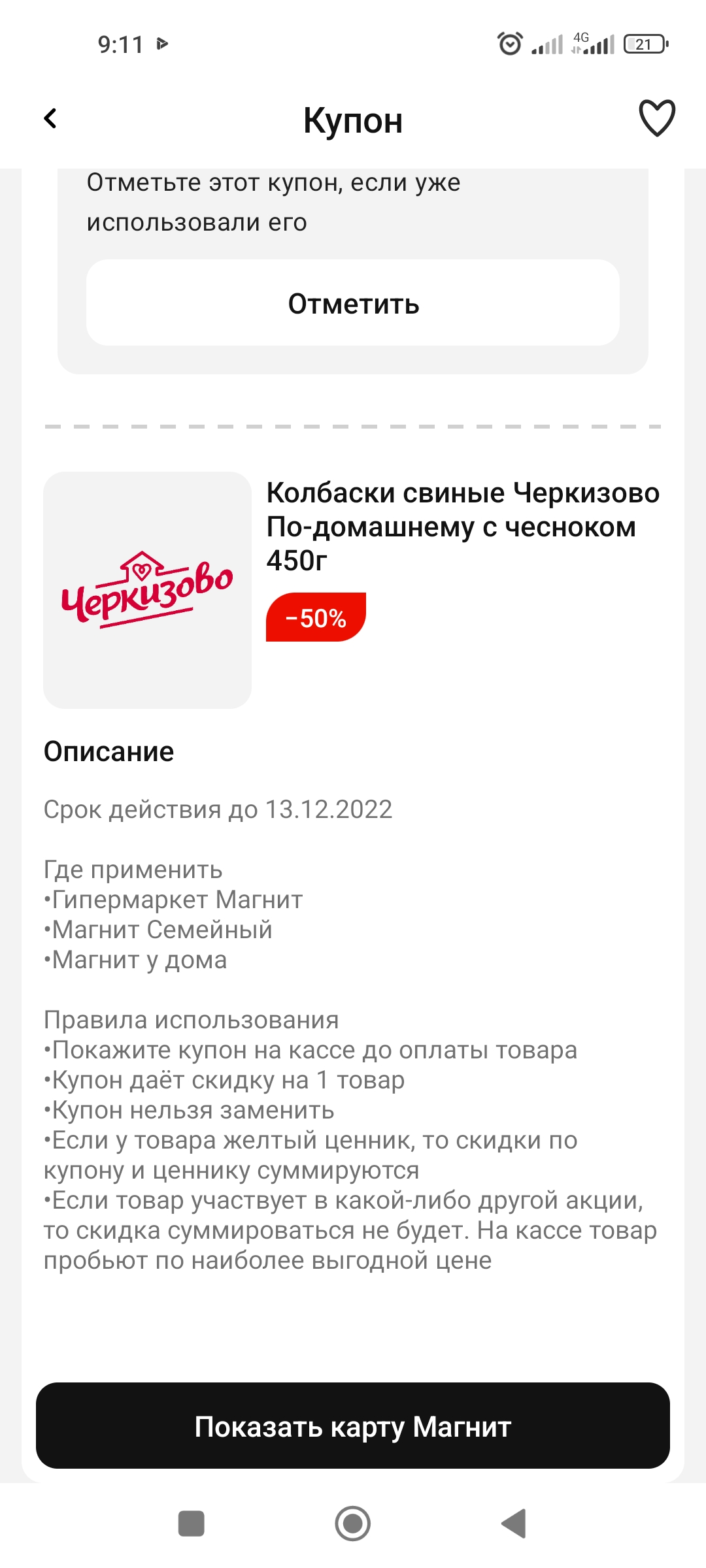This screenshot has height=1568, width=706.
Task: Go back using the top-left arrow
Action: (50, 119)
